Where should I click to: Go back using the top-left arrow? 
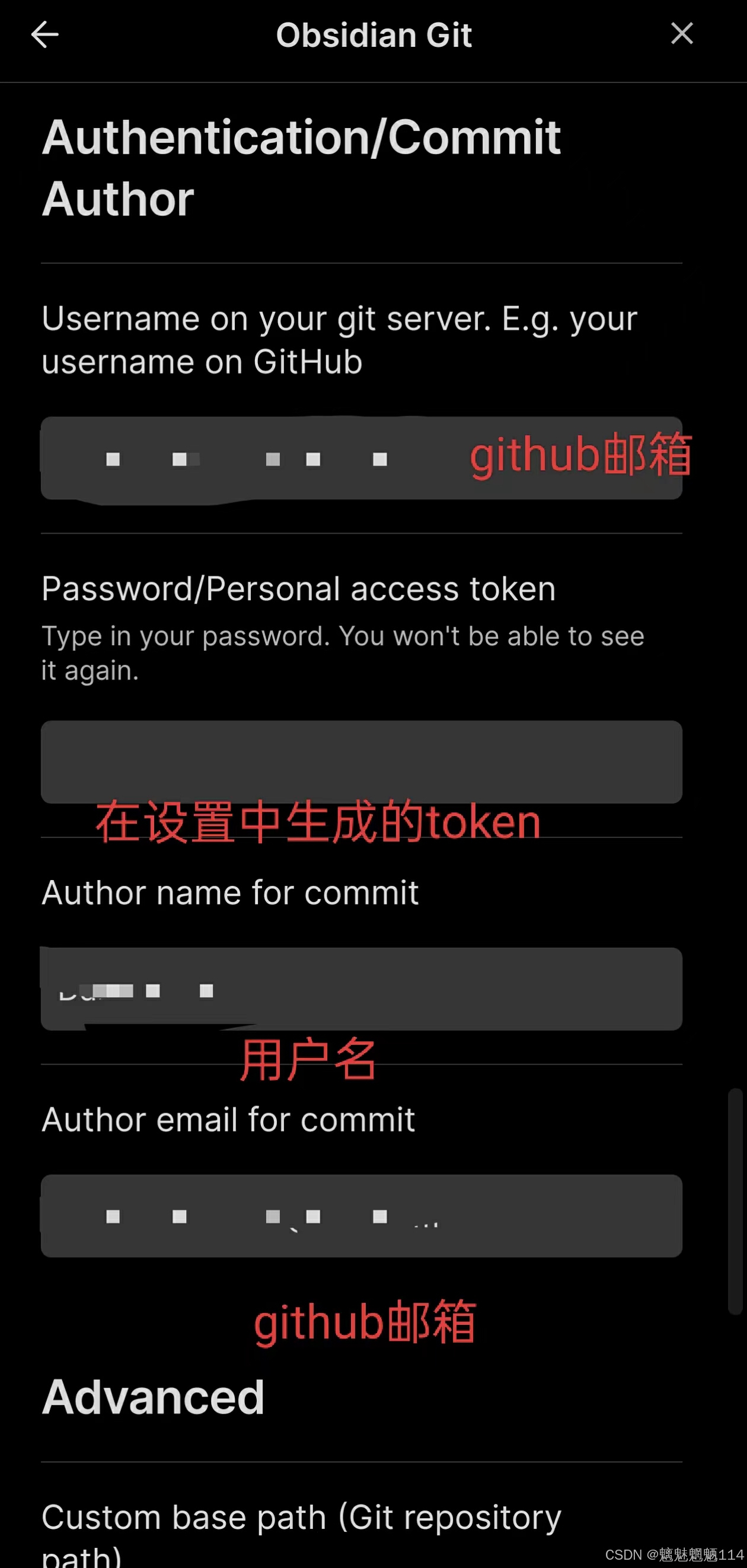point(45,34)
